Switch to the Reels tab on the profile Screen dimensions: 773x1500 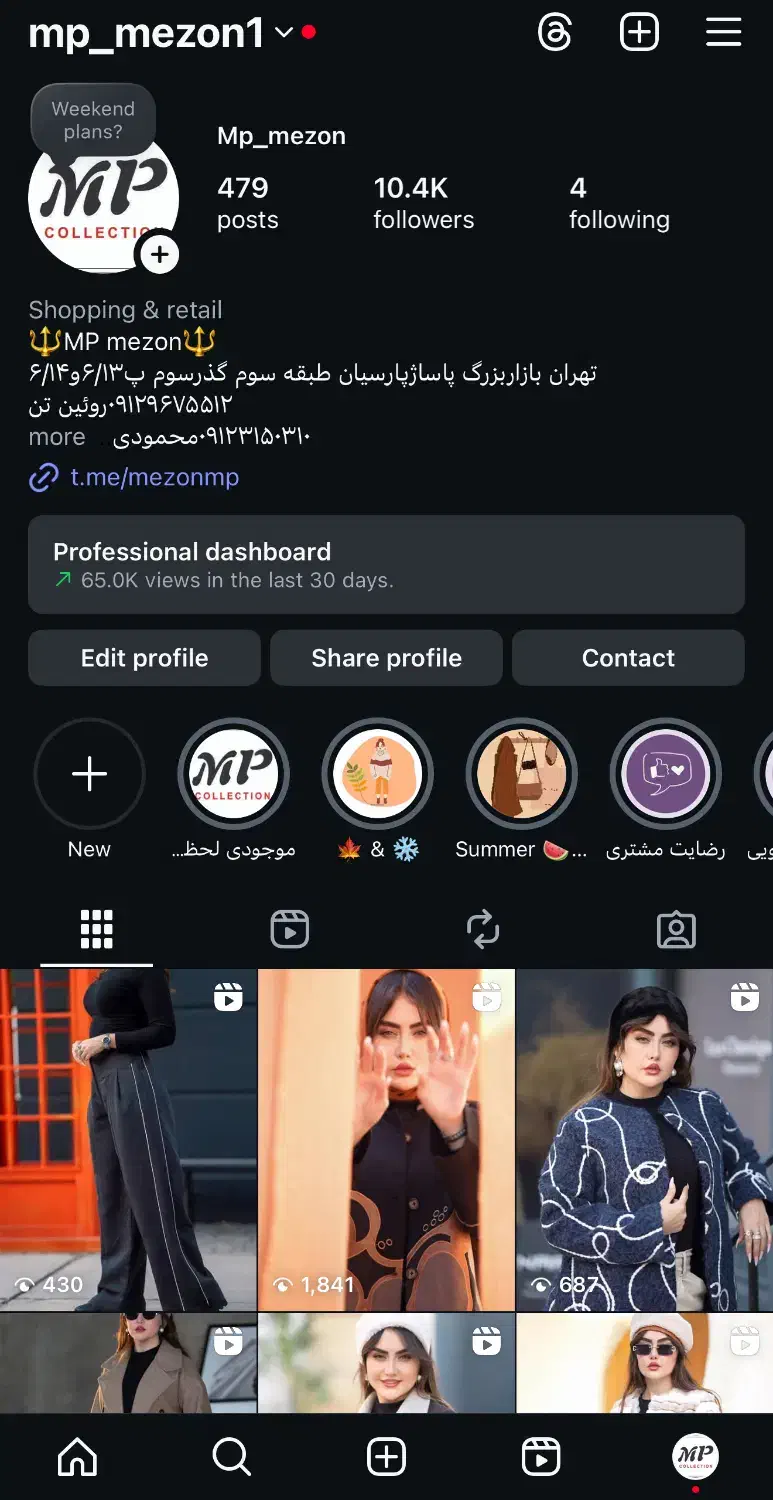[290, 930]
